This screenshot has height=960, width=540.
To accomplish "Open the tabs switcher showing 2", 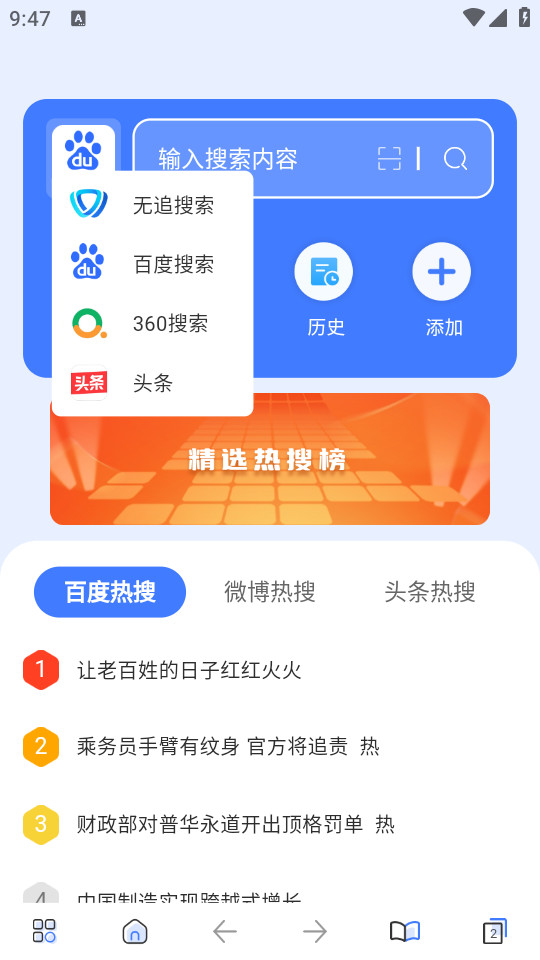I will click(x=495, y=932).
